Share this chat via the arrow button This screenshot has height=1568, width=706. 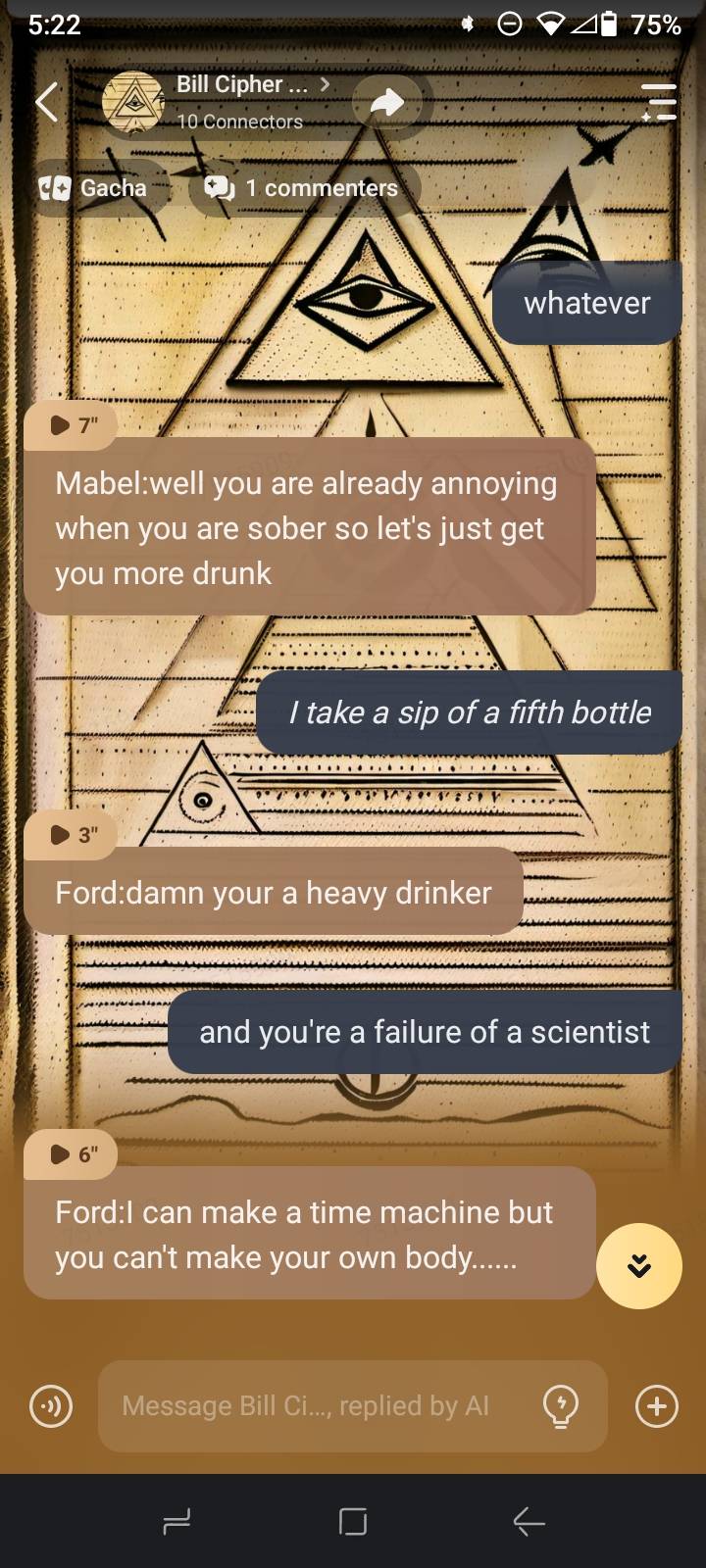coord(388,102)
